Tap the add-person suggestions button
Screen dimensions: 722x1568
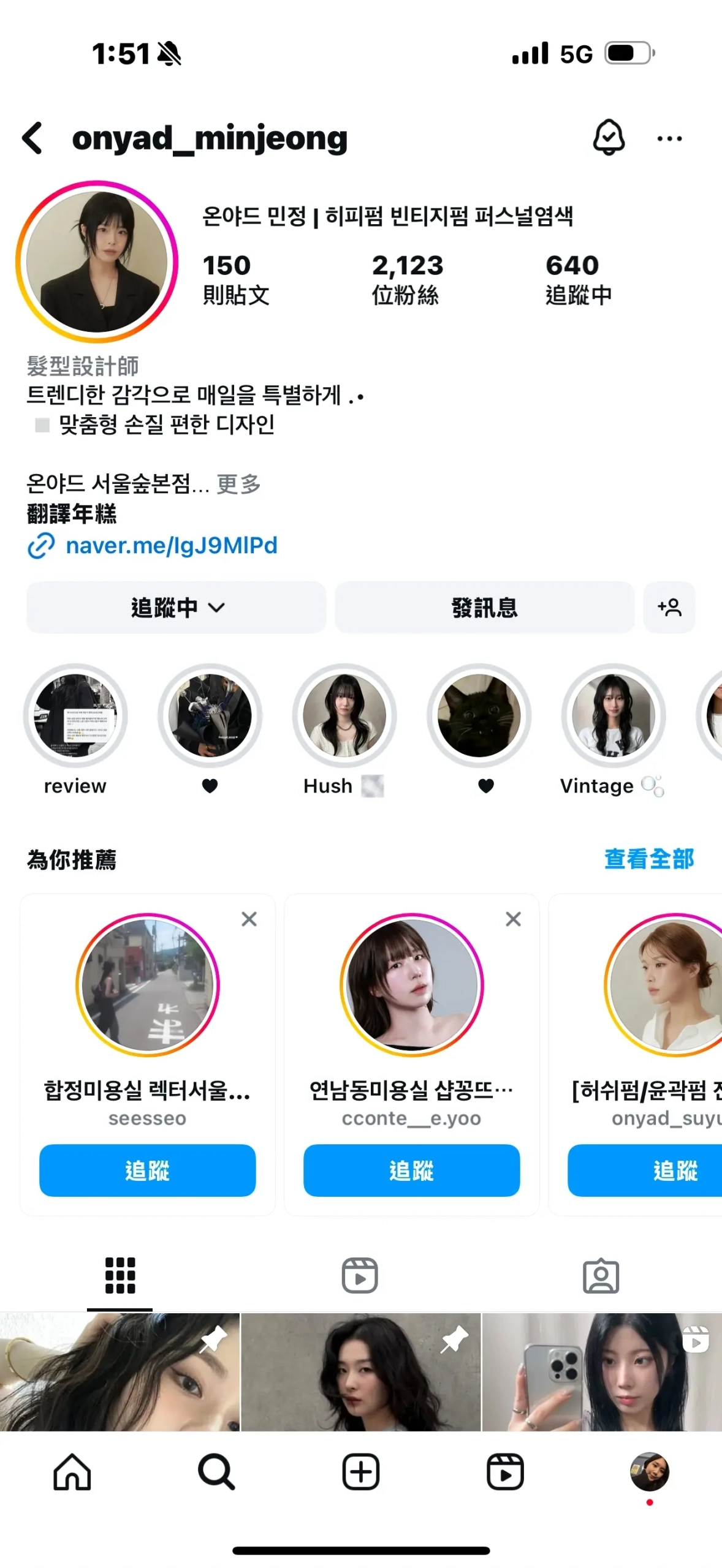(669, 607)
